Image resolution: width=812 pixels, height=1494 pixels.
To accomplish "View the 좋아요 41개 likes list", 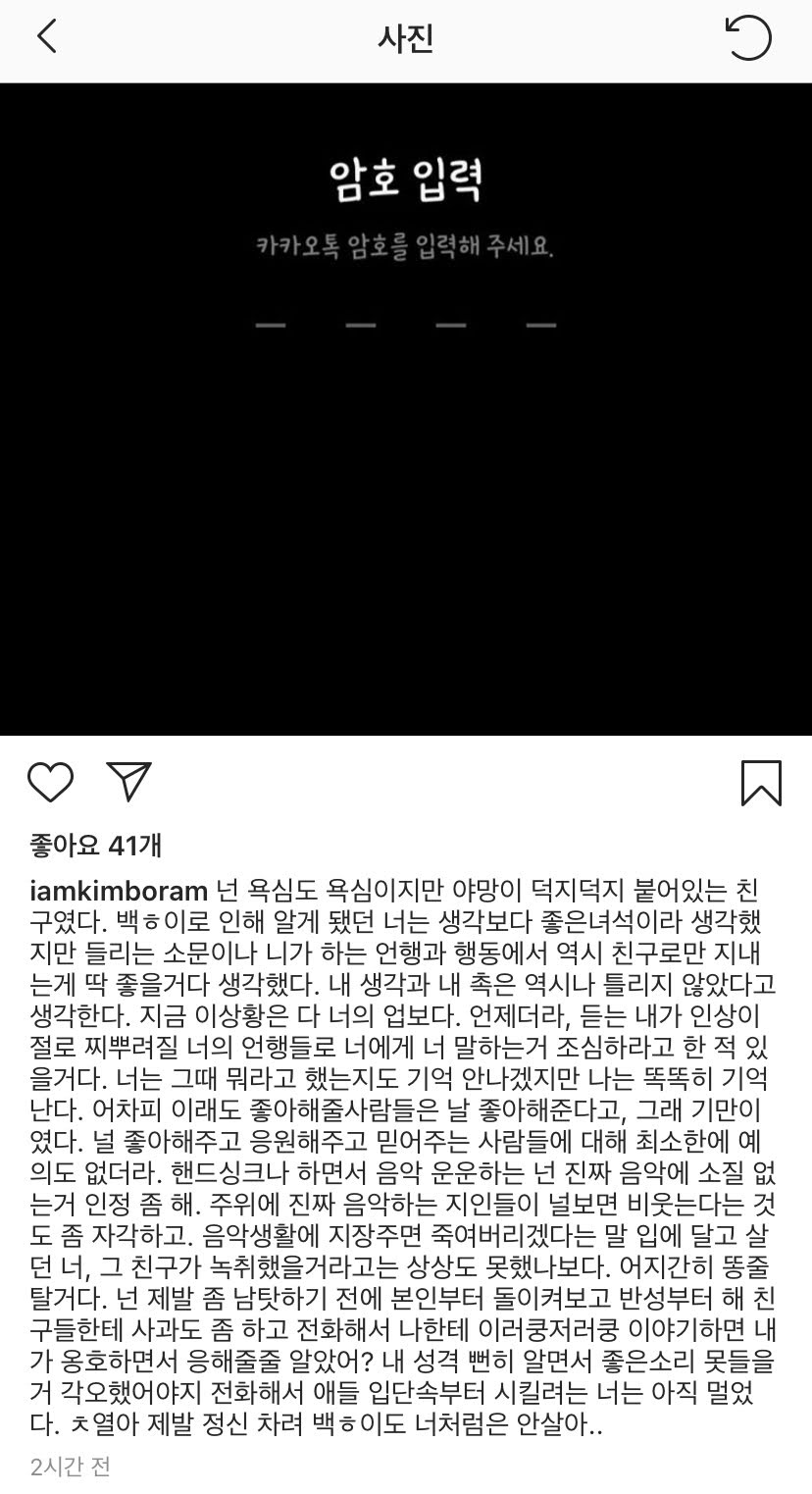I will 96,845.
